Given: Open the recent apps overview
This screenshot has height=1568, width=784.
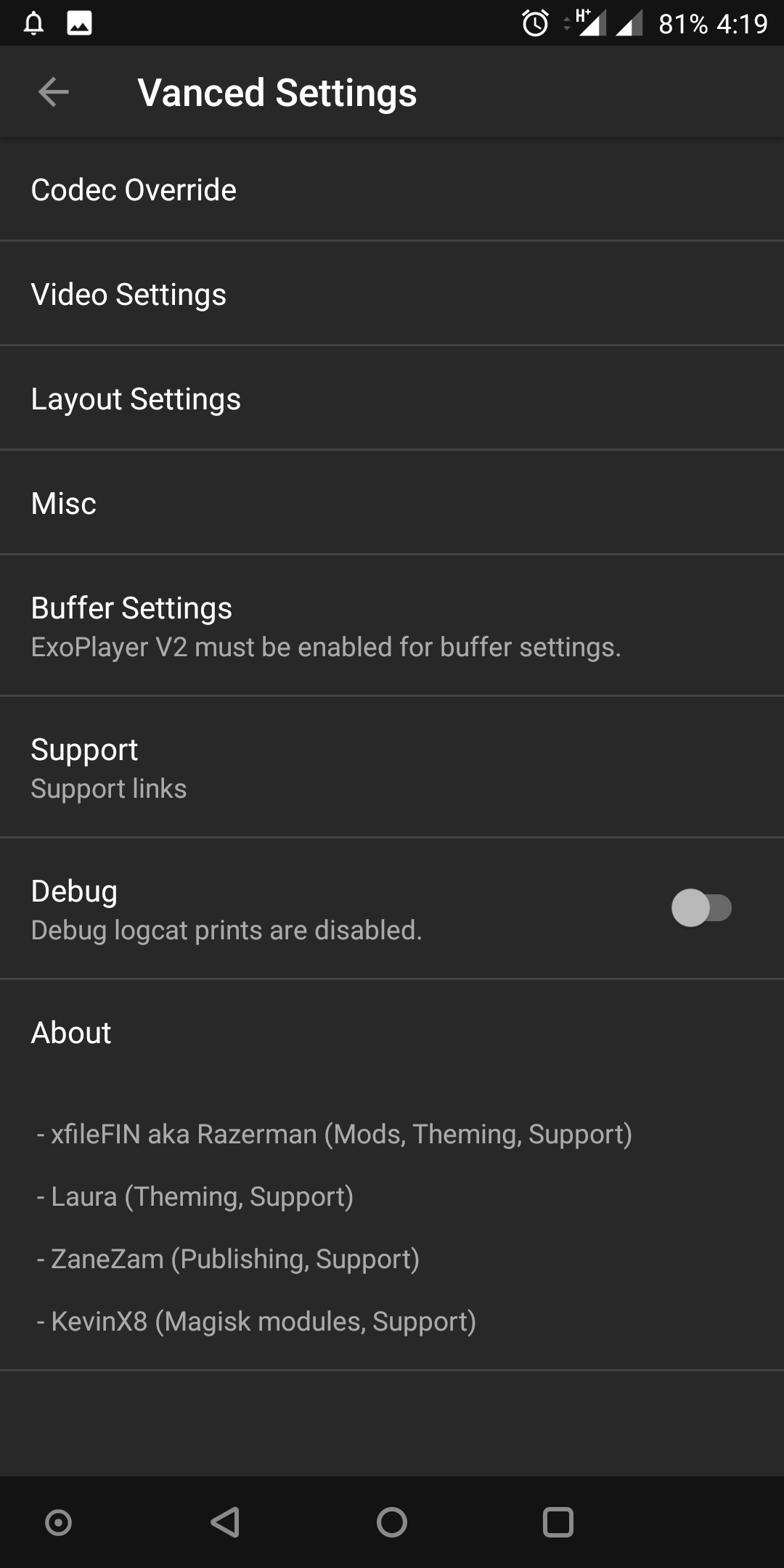Looking at the screenshot, I should coord(558,1522).
